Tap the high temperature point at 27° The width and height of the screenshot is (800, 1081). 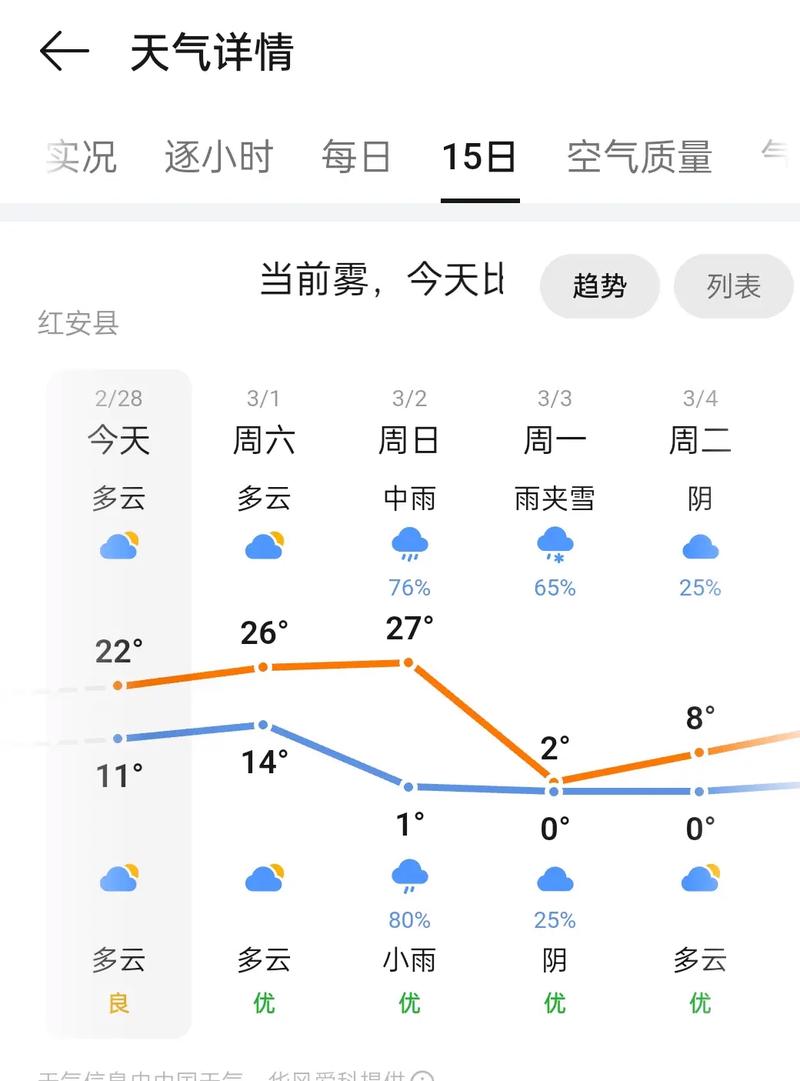408,661
